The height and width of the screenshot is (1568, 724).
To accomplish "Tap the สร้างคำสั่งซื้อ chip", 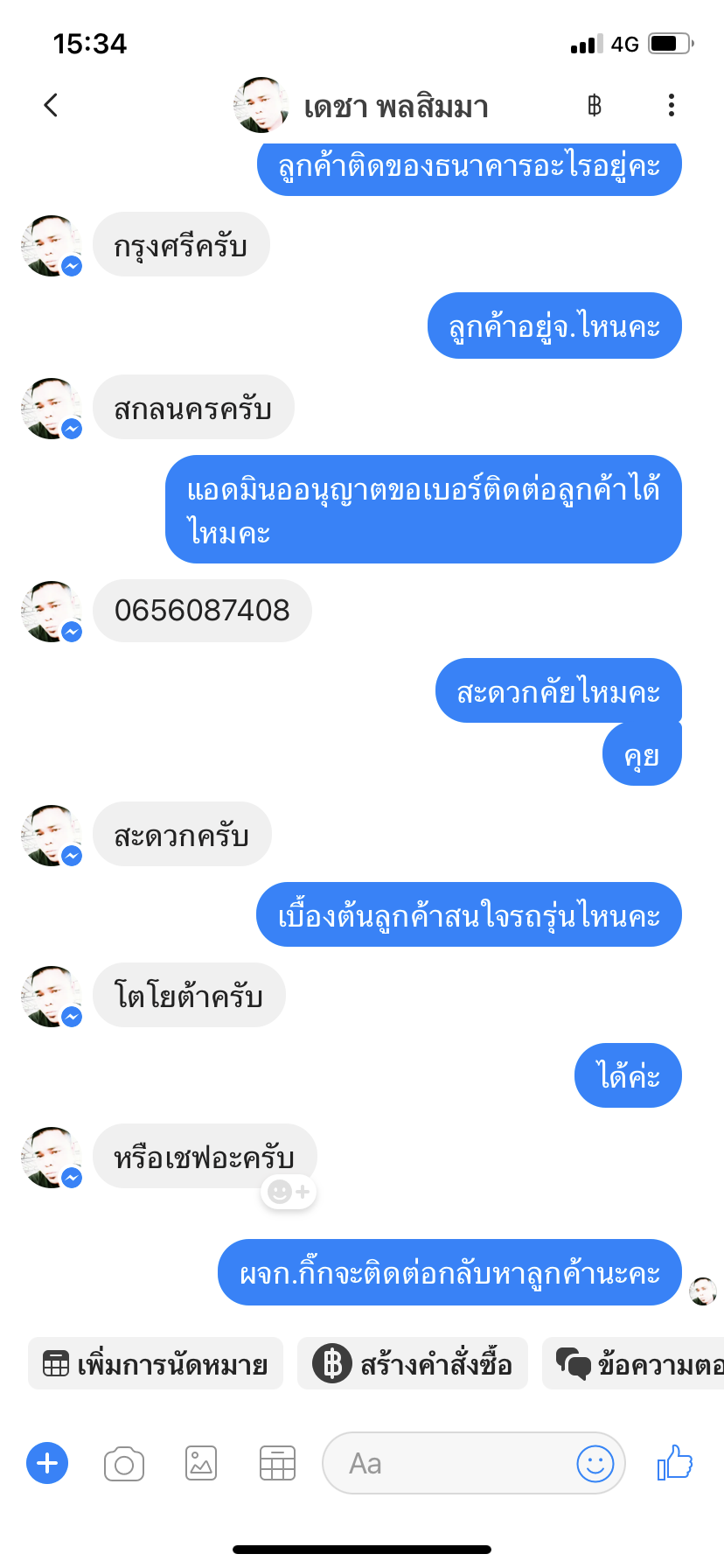I will pyautogui.click(x=413, y=1364).
